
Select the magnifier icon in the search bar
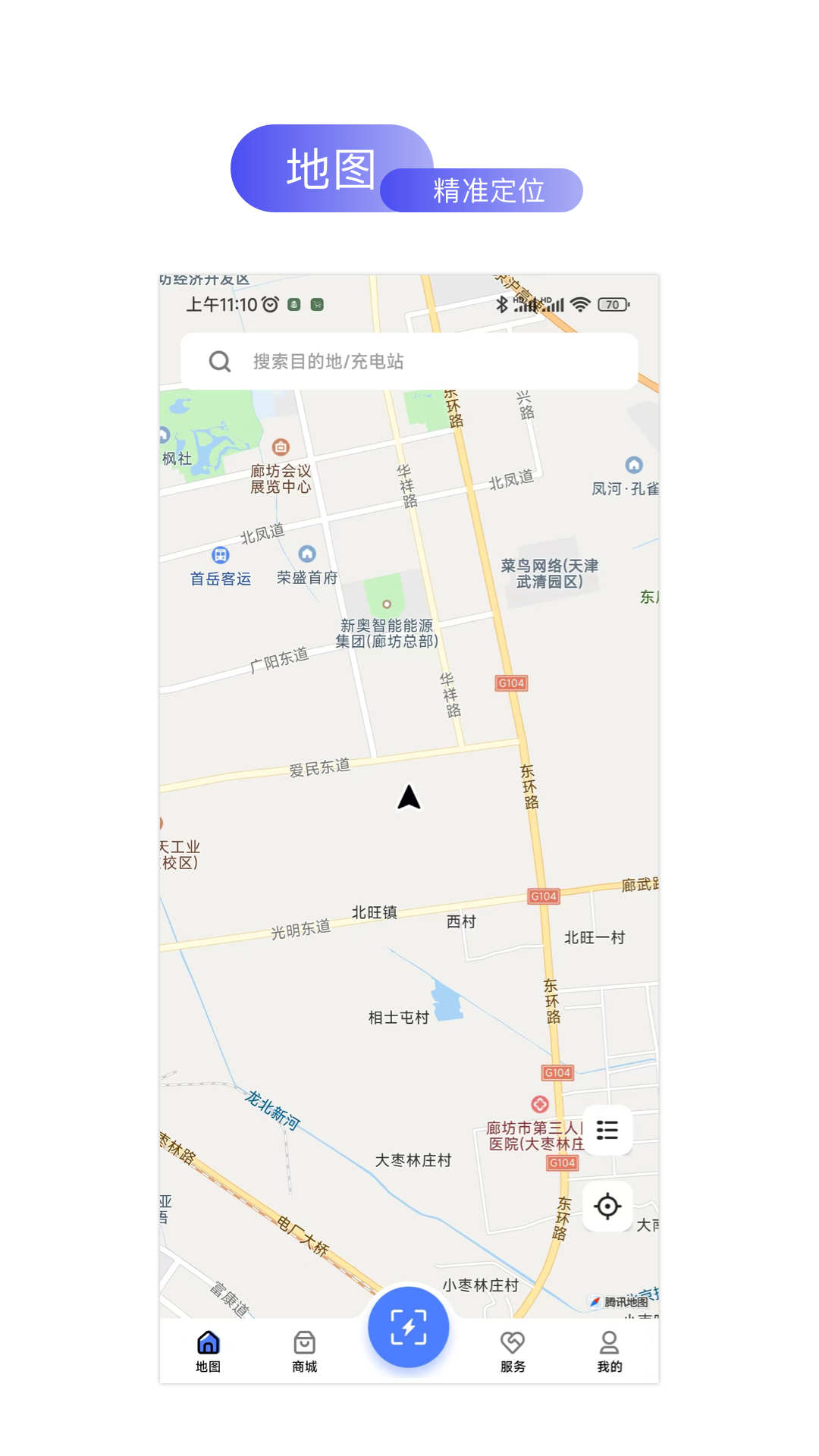pyautogui.click(x=220, y=362)
